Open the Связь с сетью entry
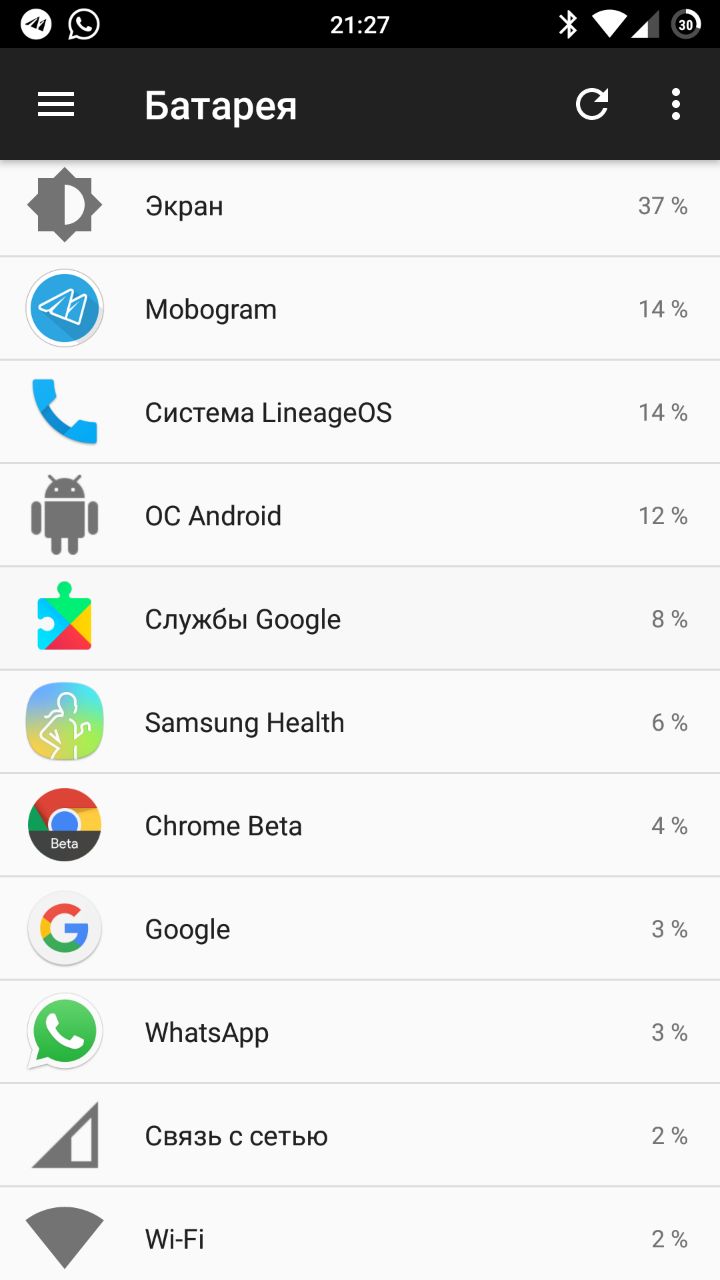Viewport: 720px width, 1280px height. [360, 1136]
